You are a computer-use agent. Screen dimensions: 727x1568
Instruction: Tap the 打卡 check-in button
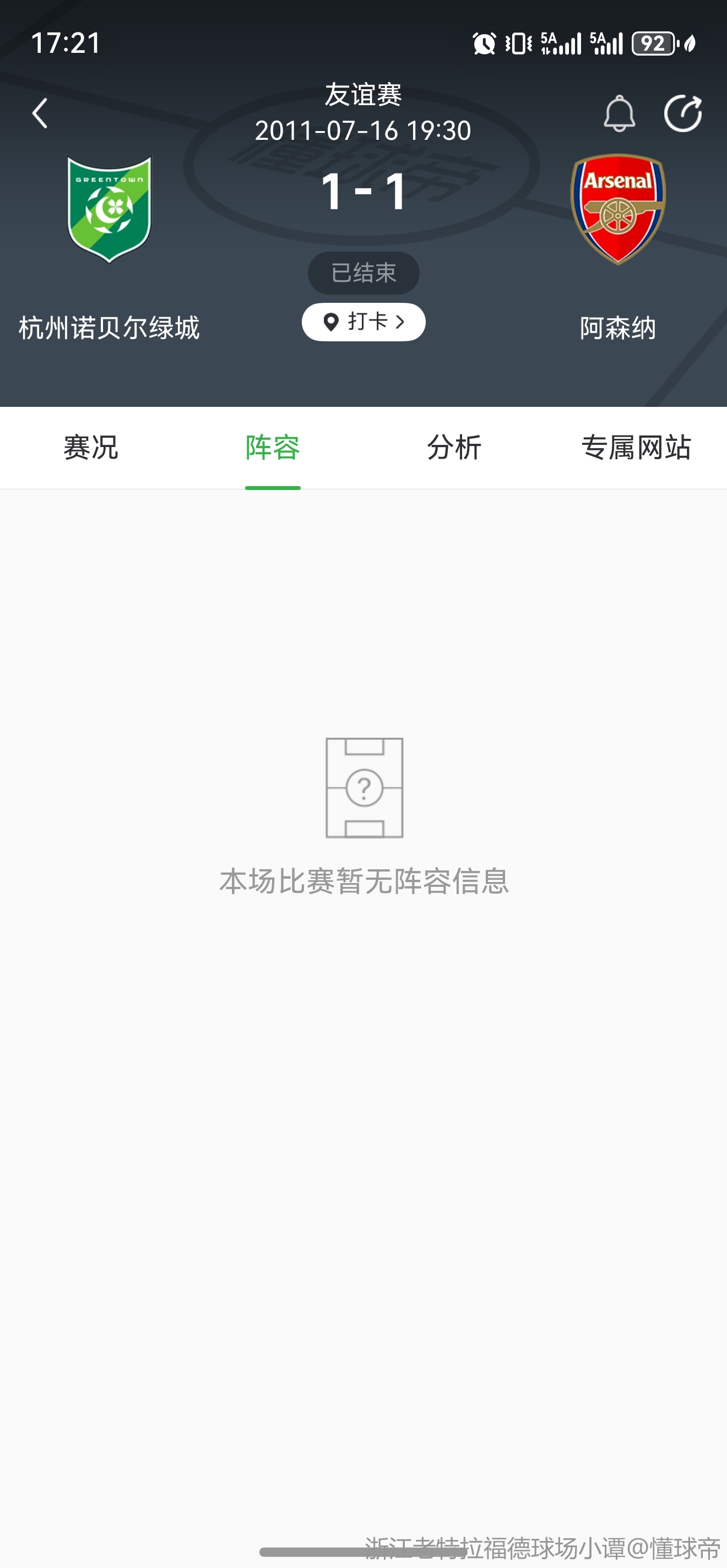(x=363, y=322)
